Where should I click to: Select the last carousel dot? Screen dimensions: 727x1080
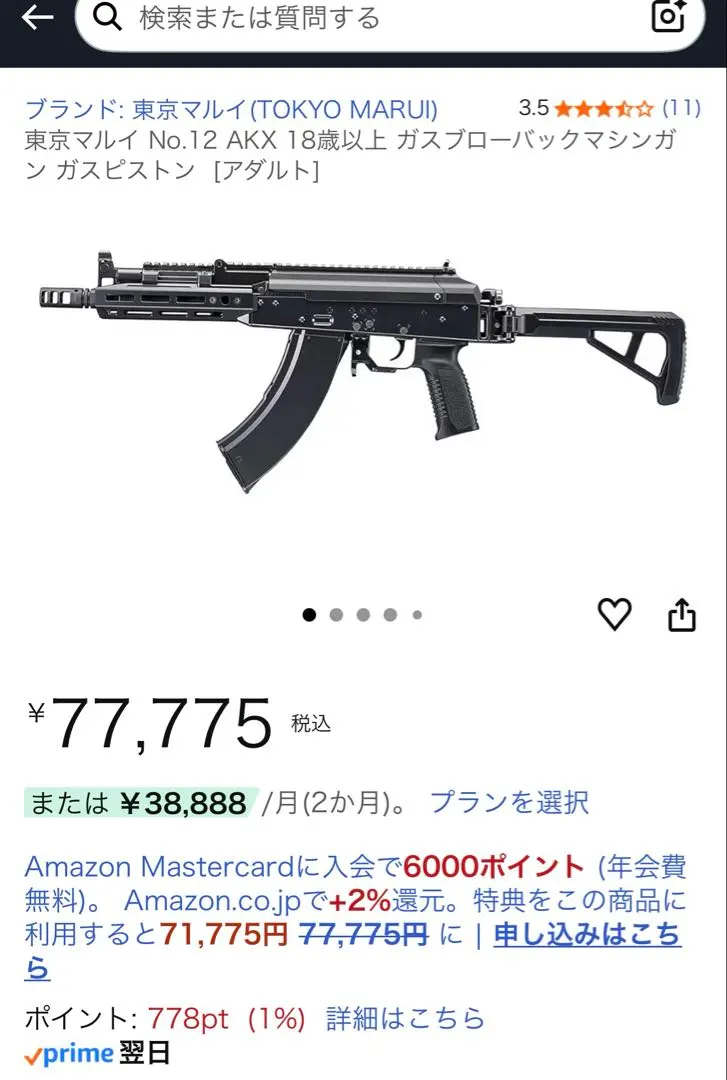pos(417,616)
